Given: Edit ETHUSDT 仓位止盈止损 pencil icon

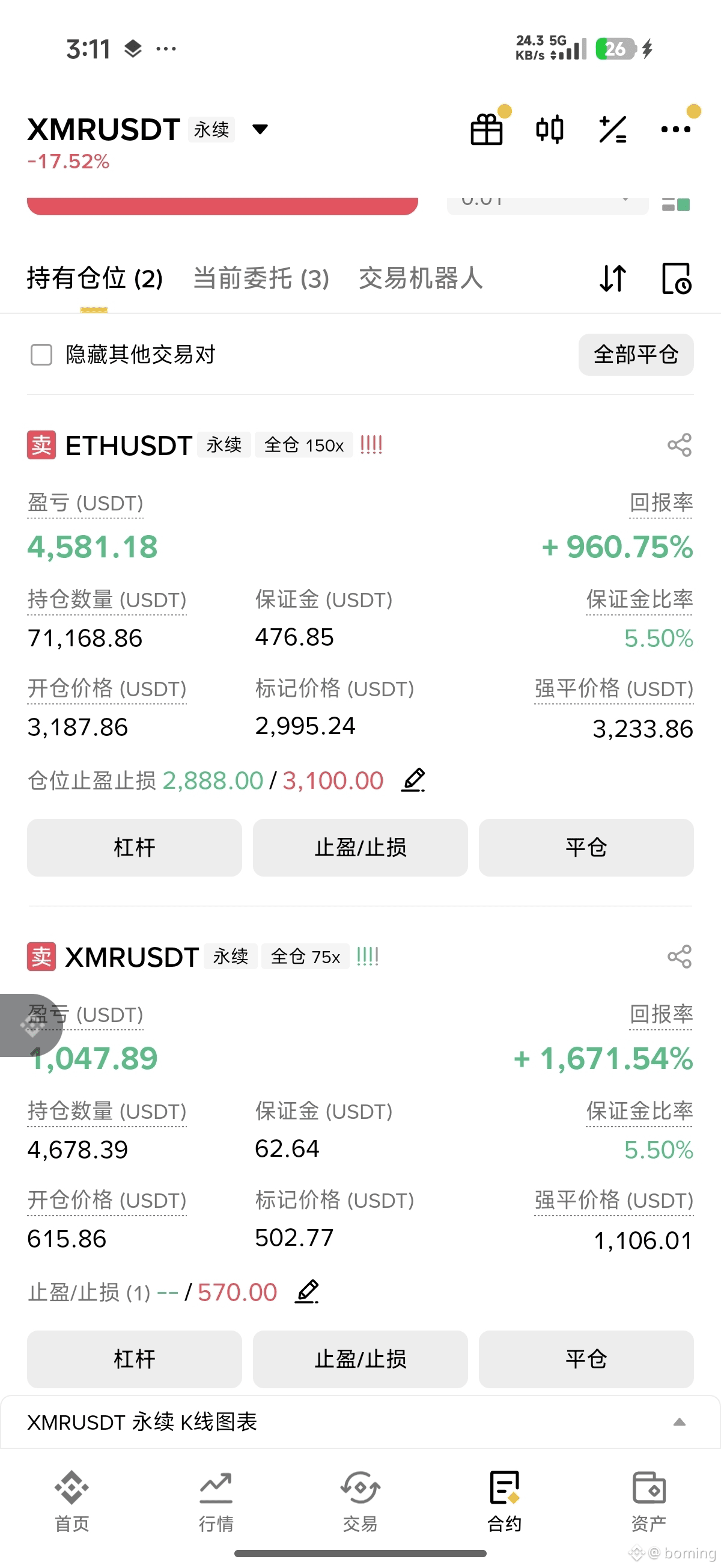Looking at the screenshot, I should tap(413, 780).
